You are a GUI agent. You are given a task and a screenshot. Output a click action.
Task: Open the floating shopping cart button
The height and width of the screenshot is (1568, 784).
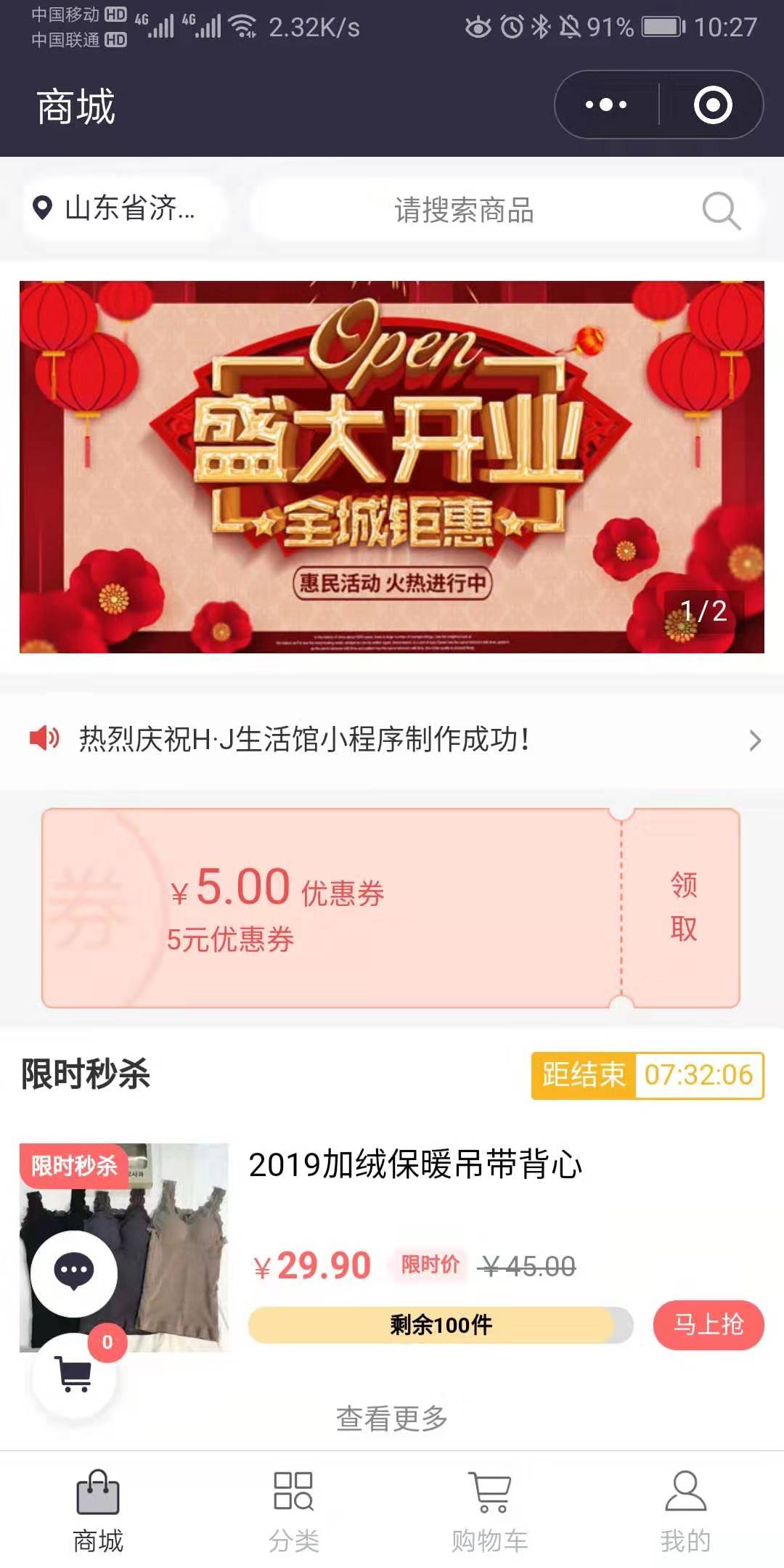click(74, 1374)
